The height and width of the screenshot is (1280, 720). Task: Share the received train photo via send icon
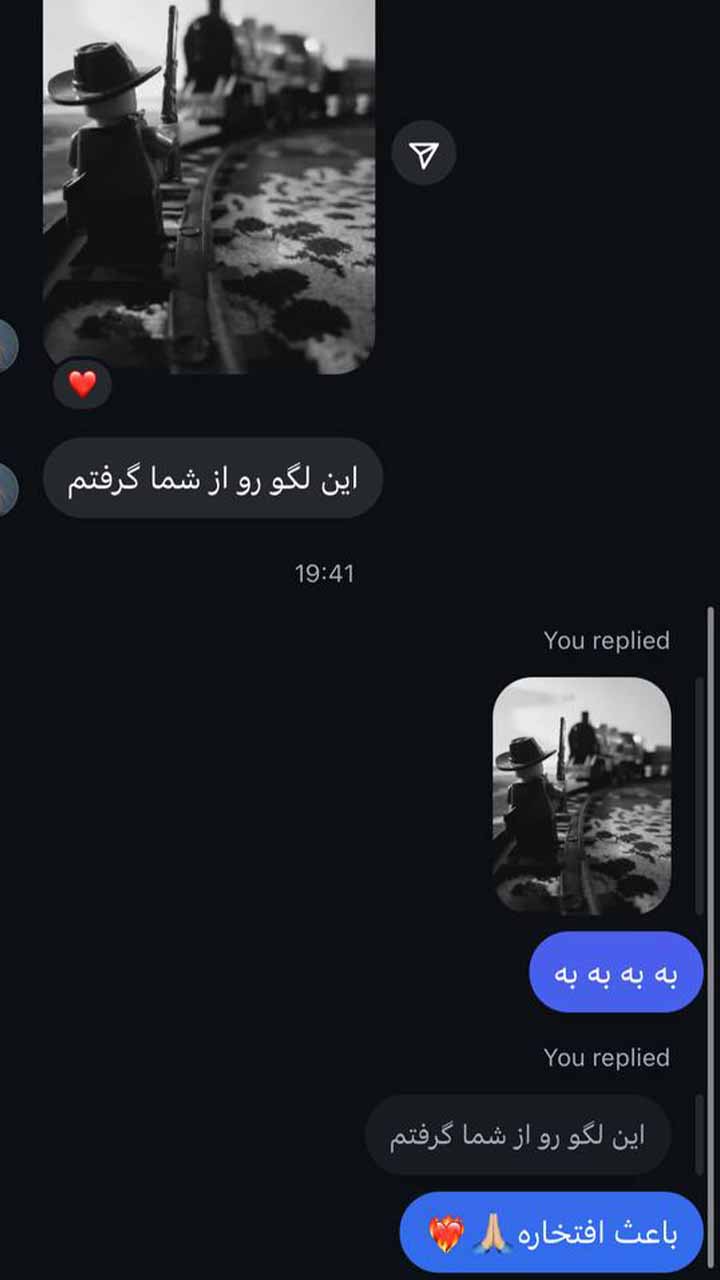[x=424, y=154]
